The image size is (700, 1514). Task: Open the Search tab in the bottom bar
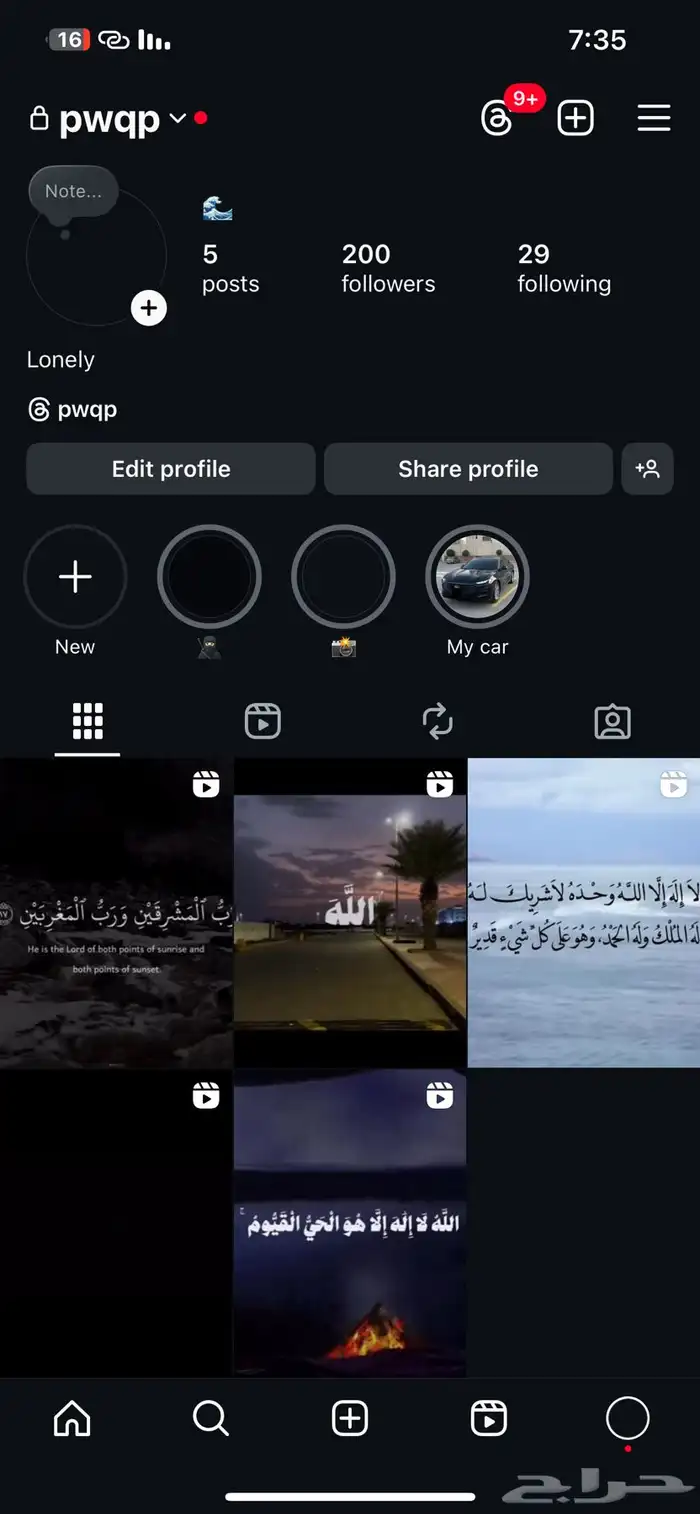[x=211, y=1418]
